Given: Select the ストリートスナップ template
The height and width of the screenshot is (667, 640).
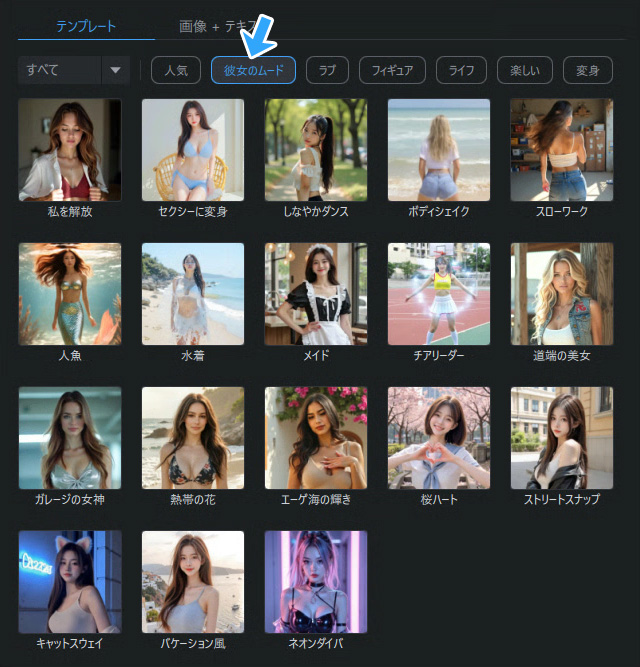Looking at the screenshot, I should 562,438.
